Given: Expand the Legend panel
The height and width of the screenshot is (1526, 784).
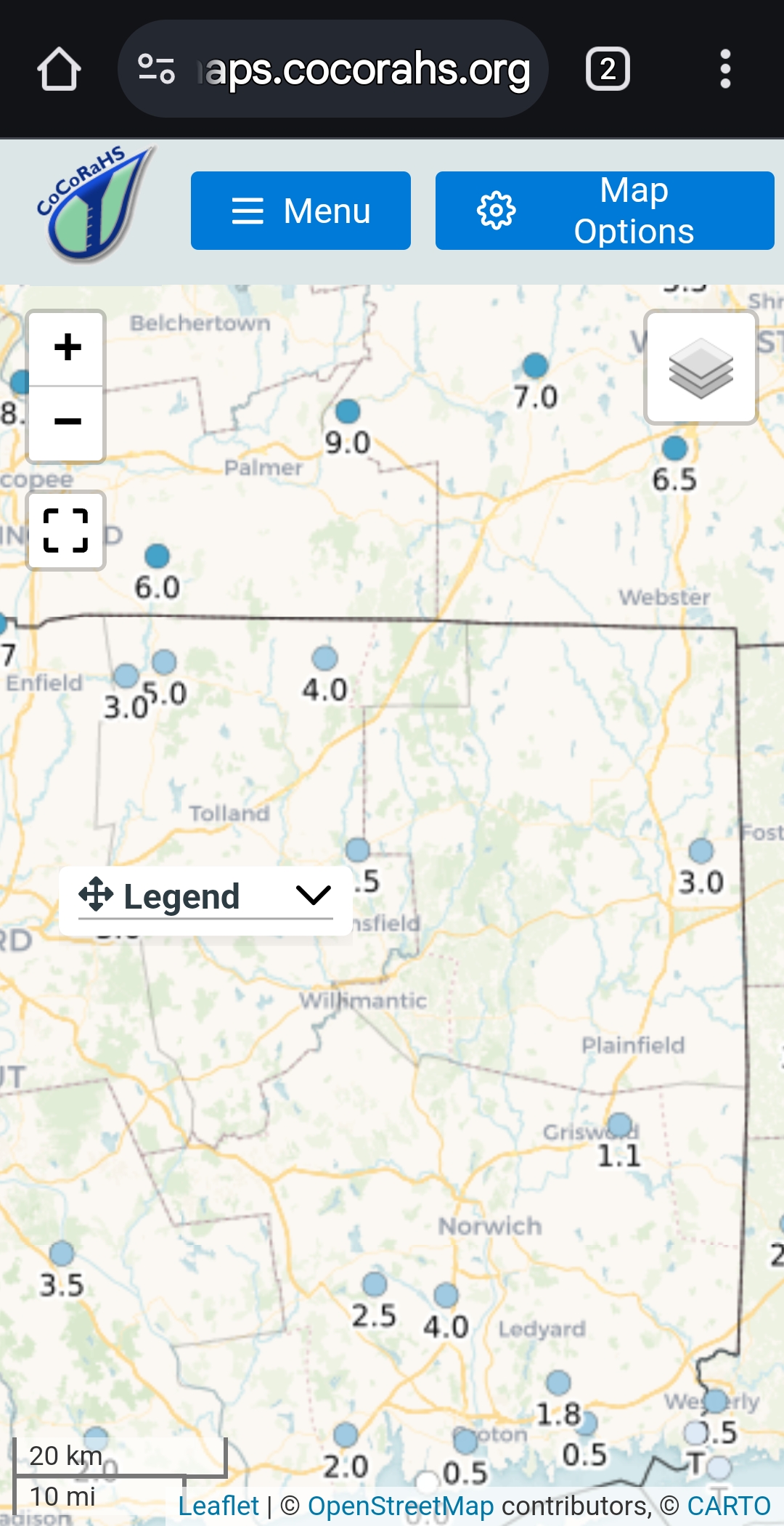Looking at the screenshot, I should point(205,897).
